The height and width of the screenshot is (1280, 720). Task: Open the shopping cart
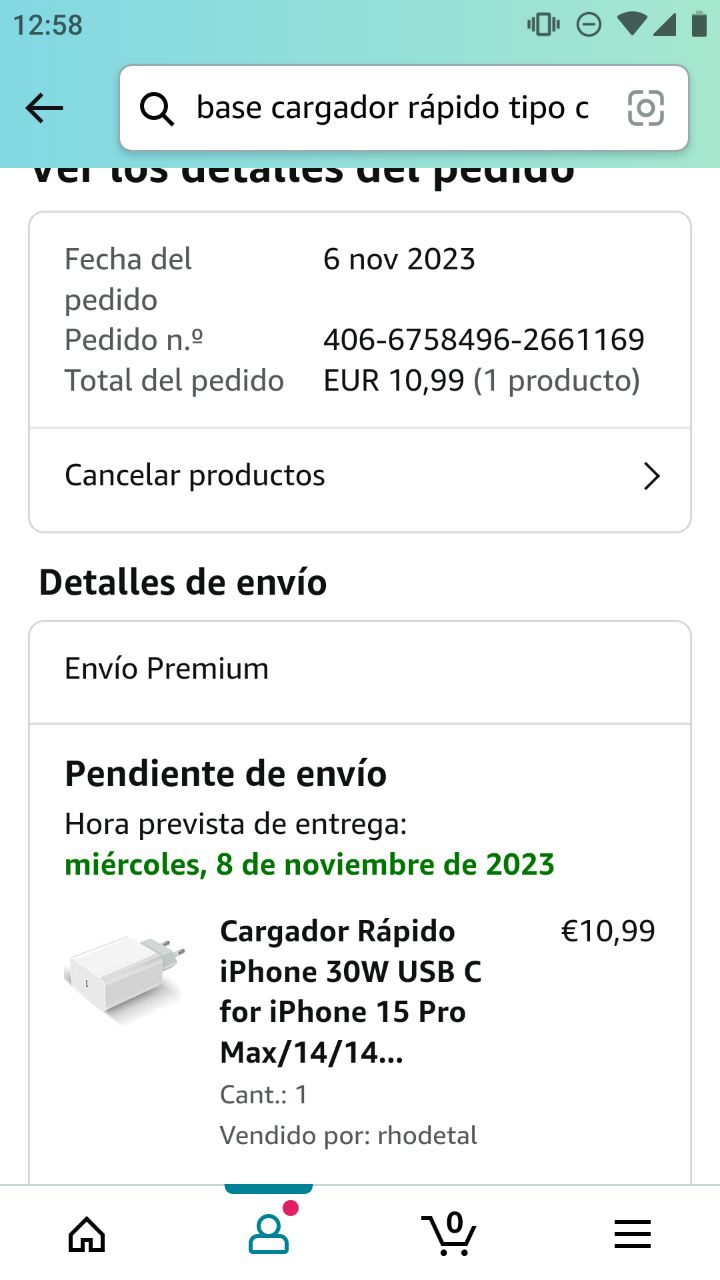tap(449, 1234)
